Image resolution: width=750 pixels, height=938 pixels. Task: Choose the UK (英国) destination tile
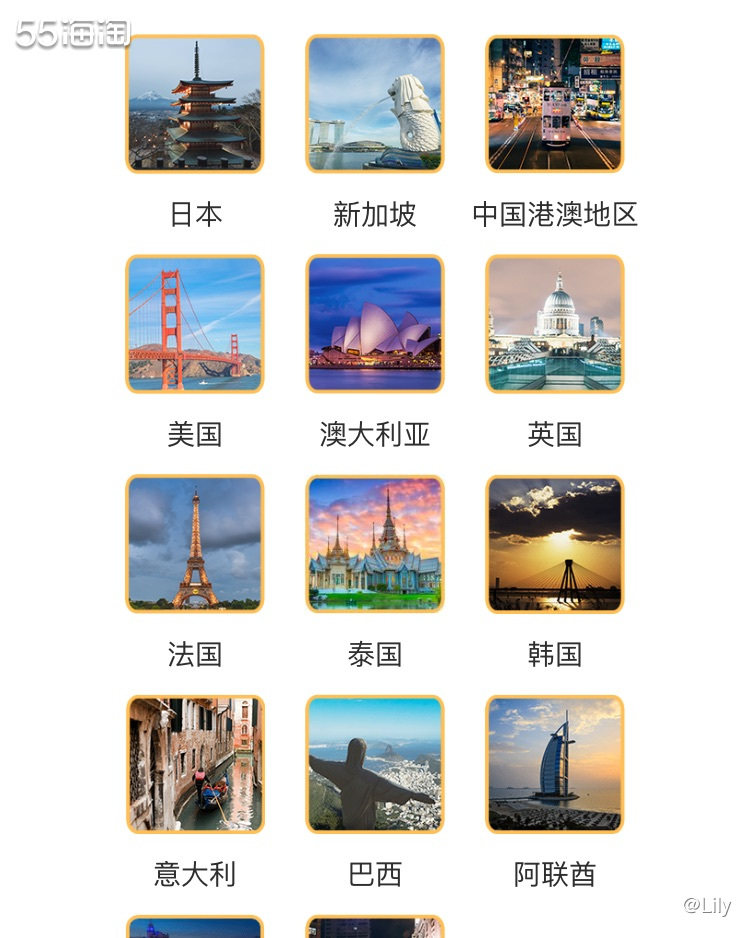(553, 325)
